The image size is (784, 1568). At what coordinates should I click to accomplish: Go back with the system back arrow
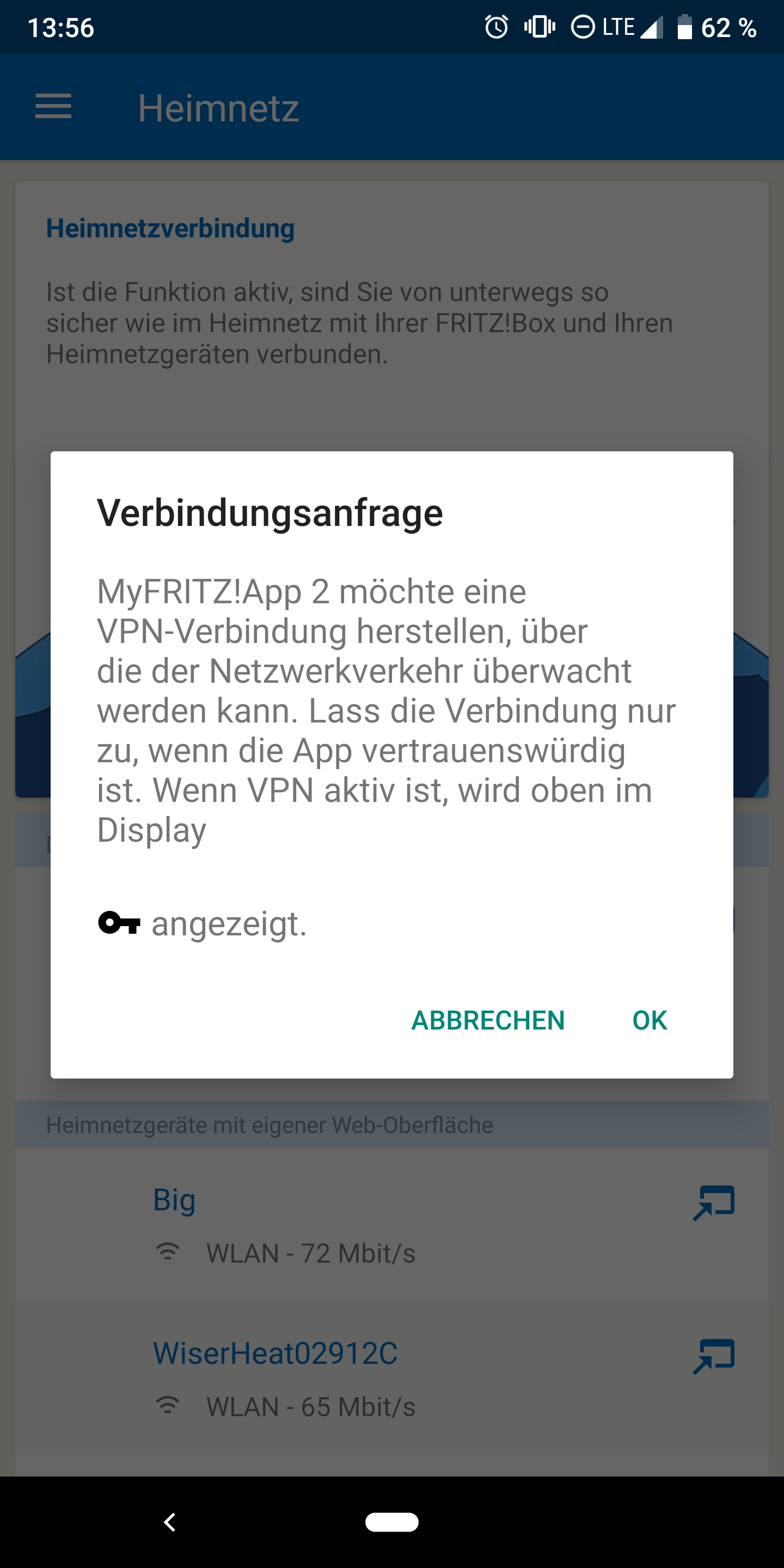pos(170,1522)
